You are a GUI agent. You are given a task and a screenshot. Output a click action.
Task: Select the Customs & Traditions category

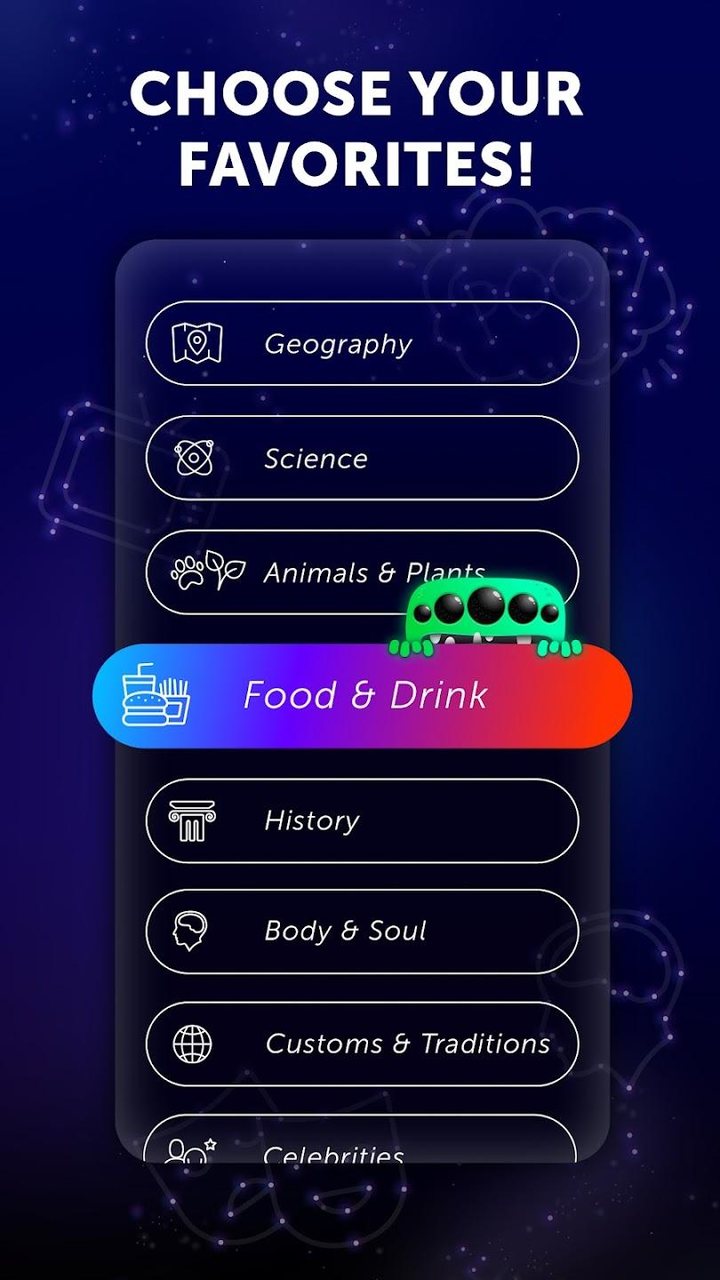click(x=363, y=1043)
